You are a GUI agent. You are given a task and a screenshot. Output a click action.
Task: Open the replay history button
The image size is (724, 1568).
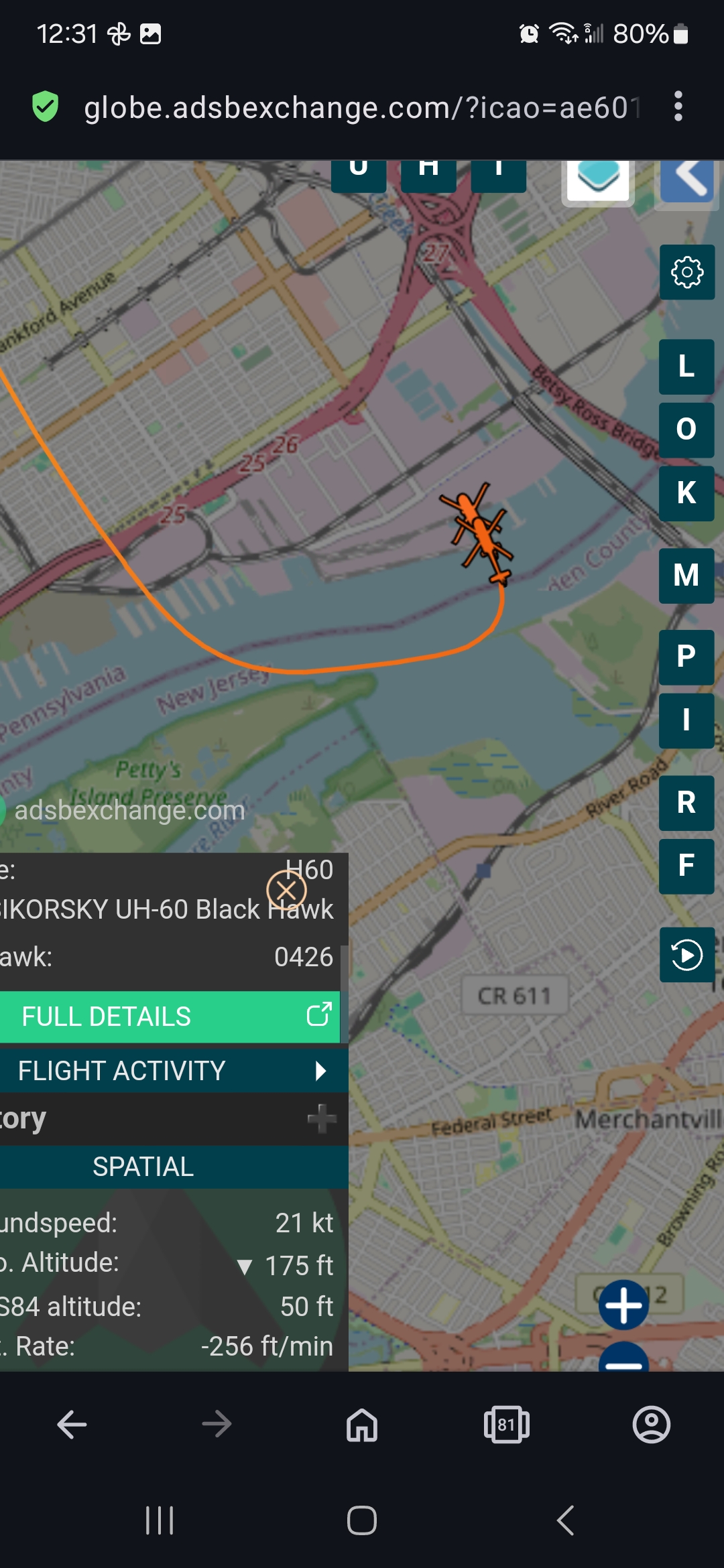(x=687, y=955)
